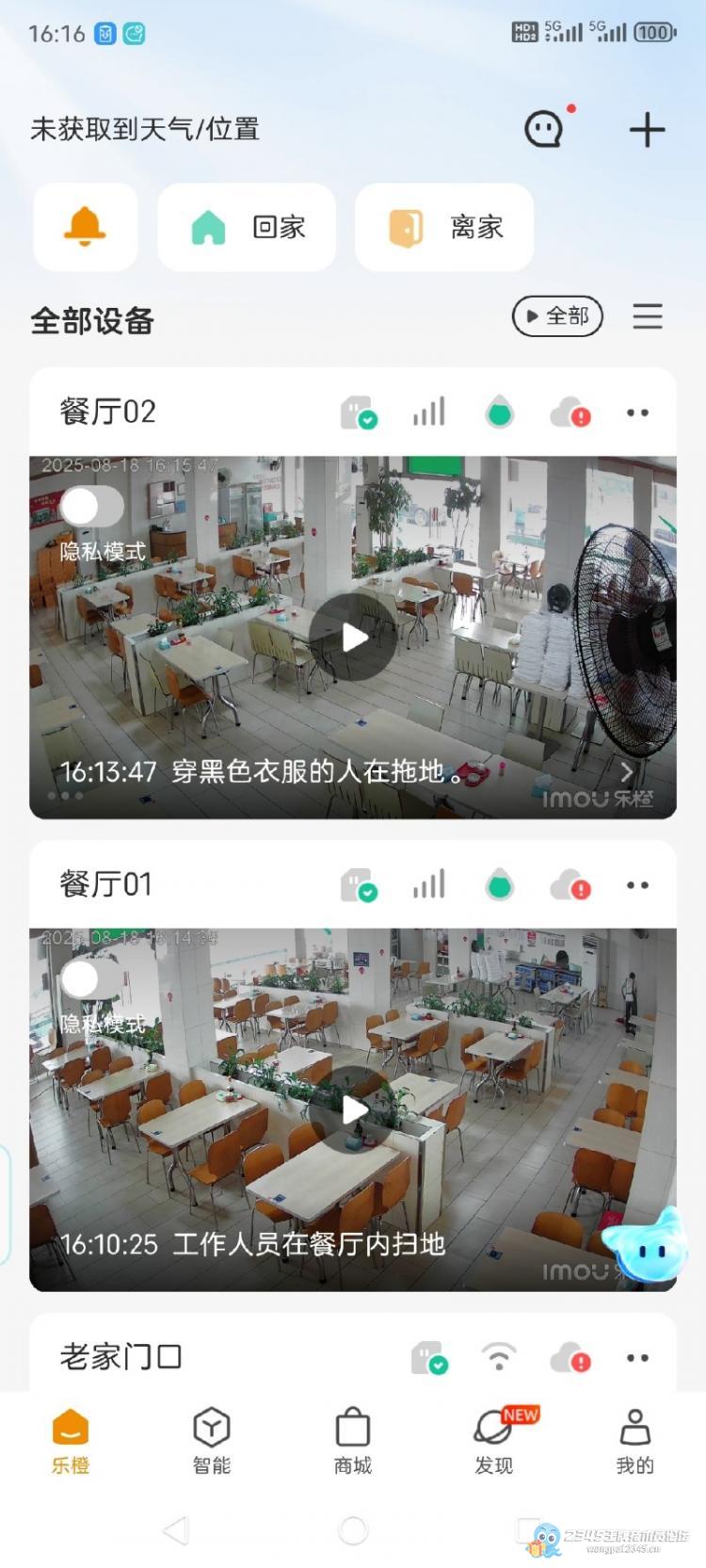This screenshot has height=1568, width=706.
Task: Activate the 离家 away mode
Action: [444, 227]
